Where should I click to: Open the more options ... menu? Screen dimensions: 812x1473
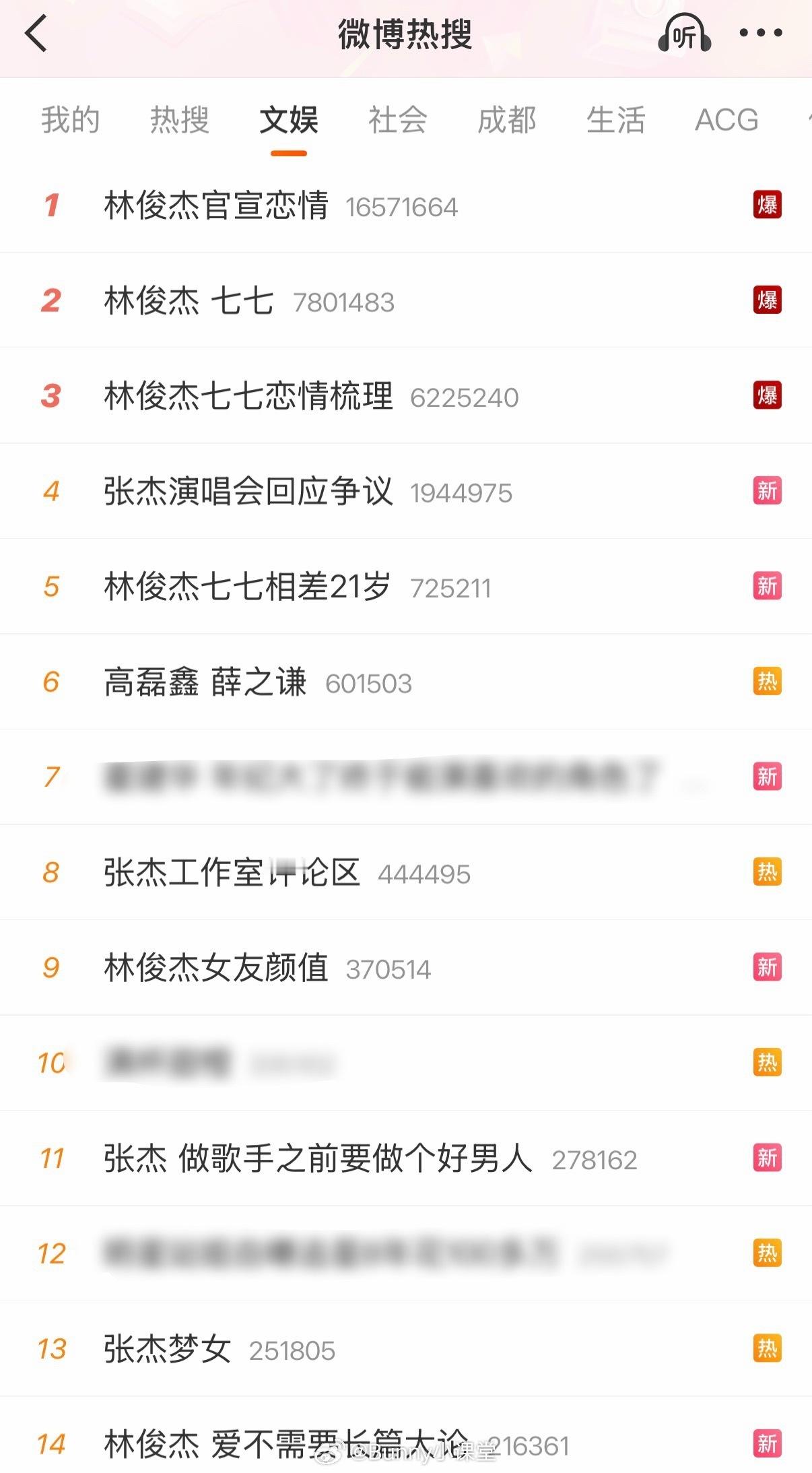759,32
